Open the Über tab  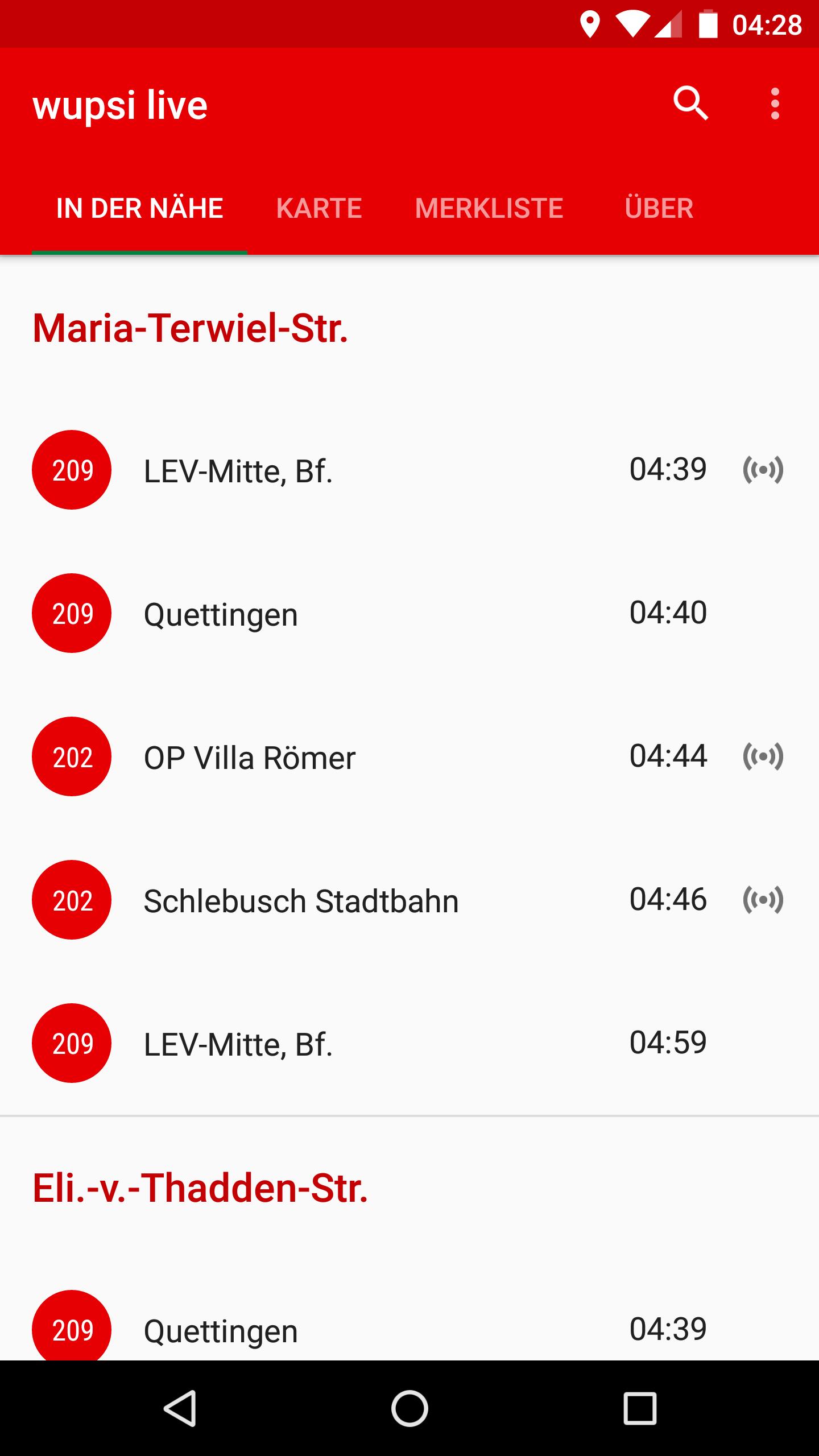(x=659, y=208)
